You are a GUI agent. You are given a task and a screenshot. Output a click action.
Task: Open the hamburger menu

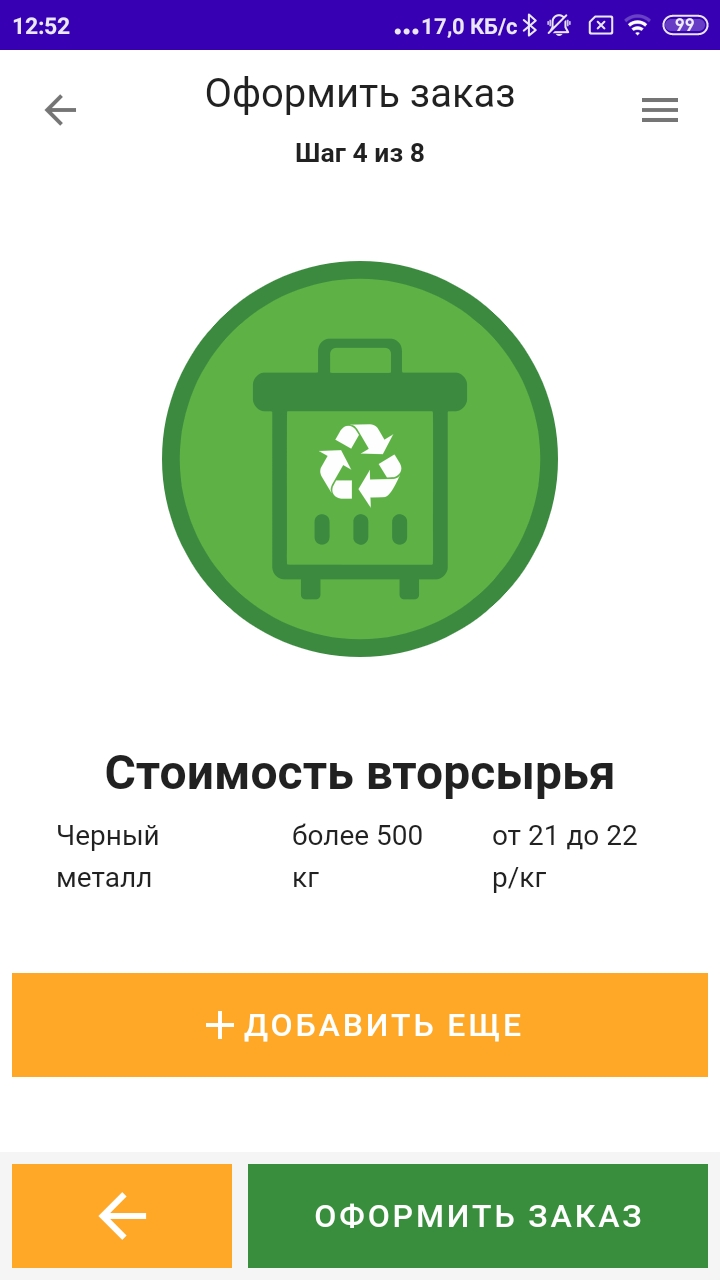pyautogui.click(x=659, y=110)
